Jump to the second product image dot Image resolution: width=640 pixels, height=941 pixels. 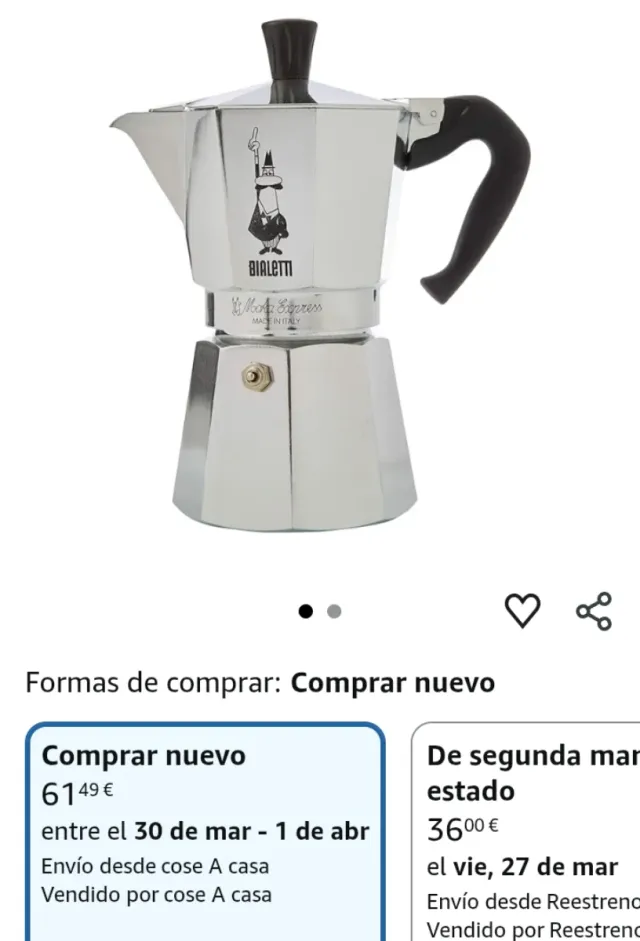point(334,611)
